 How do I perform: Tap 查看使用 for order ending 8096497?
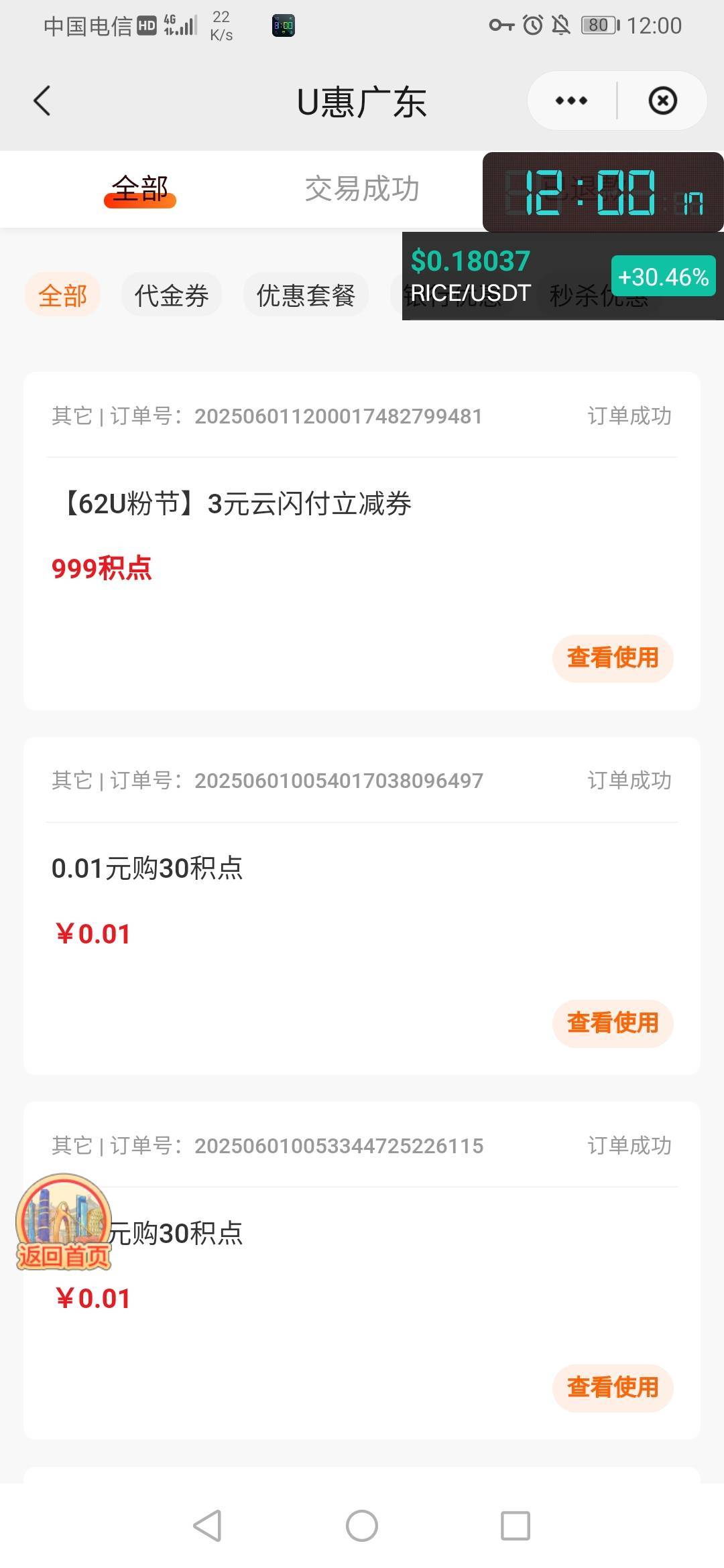pos(613,1023)
